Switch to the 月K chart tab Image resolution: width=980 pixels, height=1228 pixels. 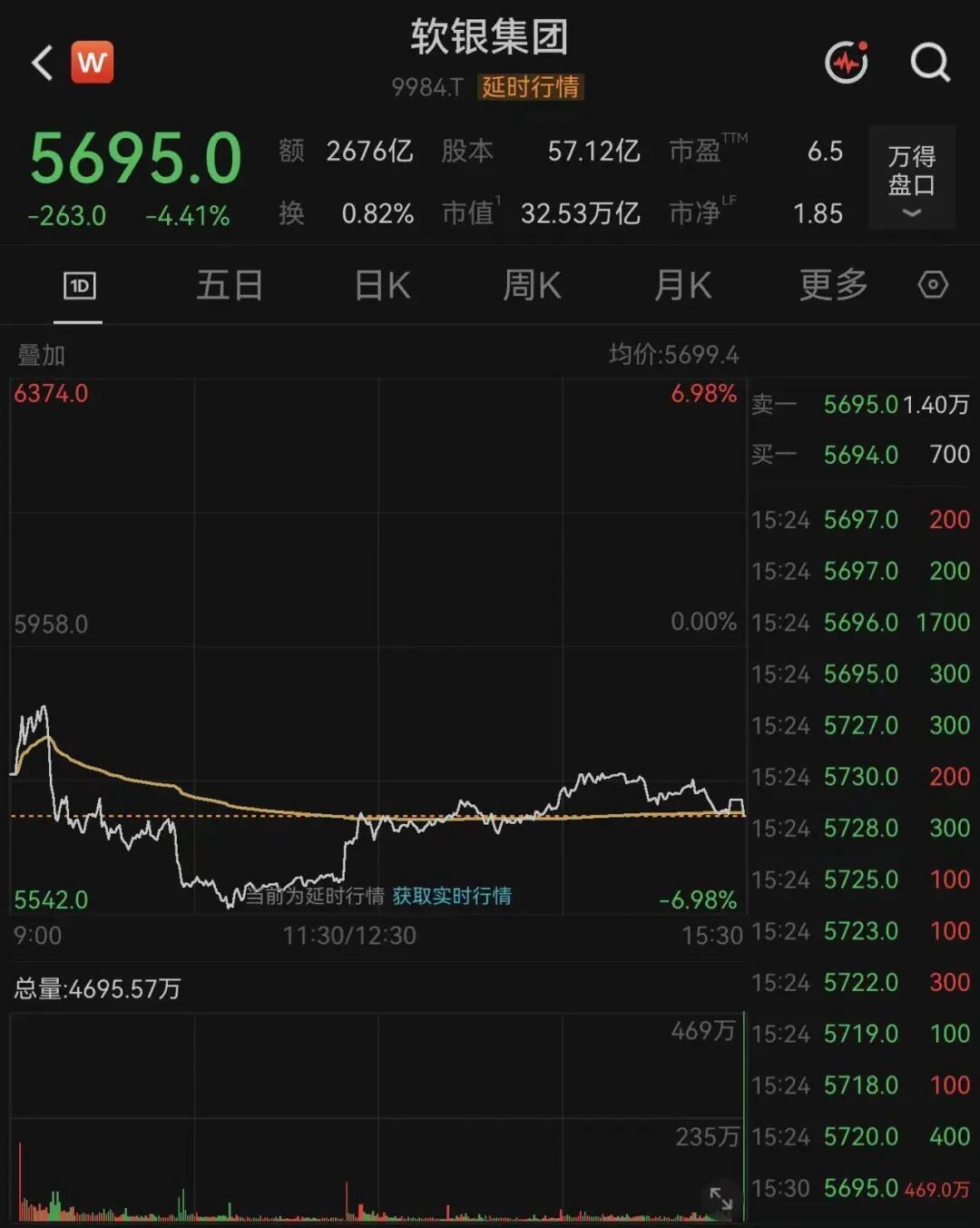[x=682, y=286]
